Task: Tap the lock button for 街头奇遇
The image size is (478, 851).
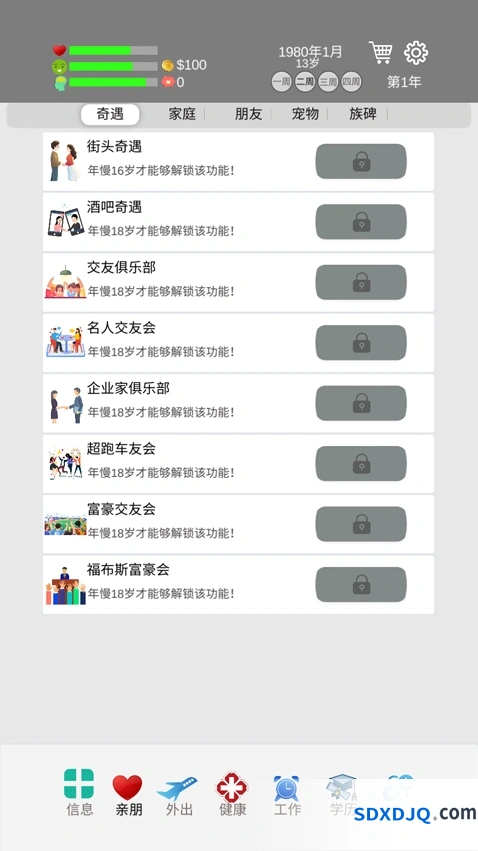Action: click(361, 161)
